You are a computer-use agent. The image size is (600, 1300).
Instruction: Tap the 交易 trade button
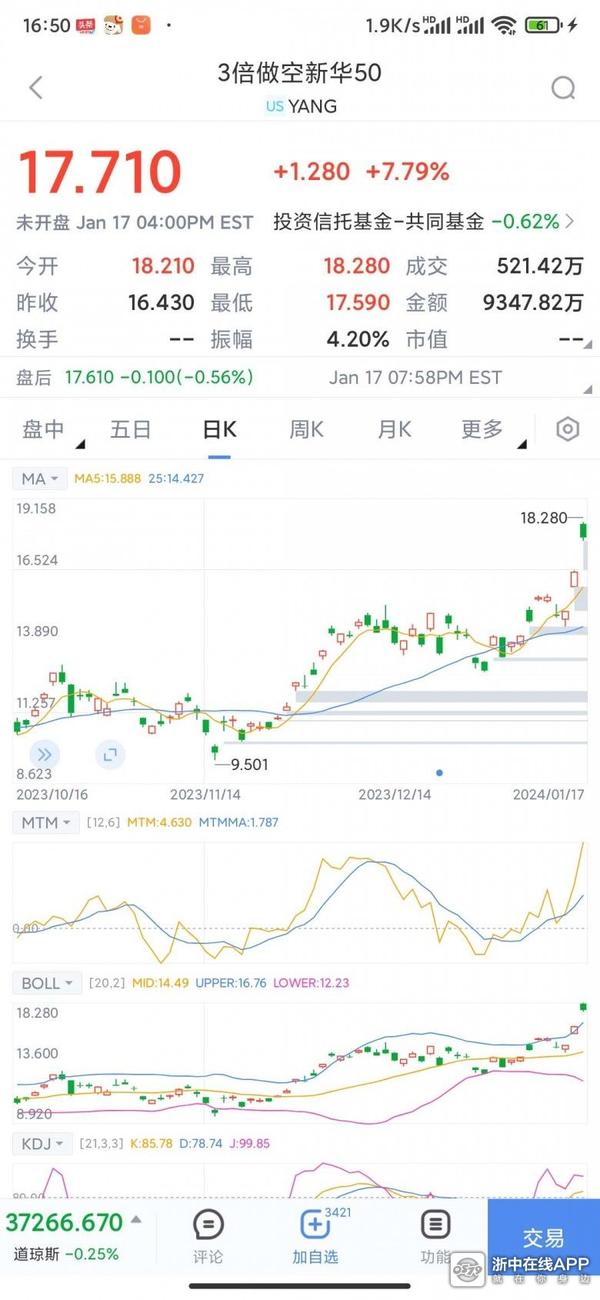coord(543,1237)
